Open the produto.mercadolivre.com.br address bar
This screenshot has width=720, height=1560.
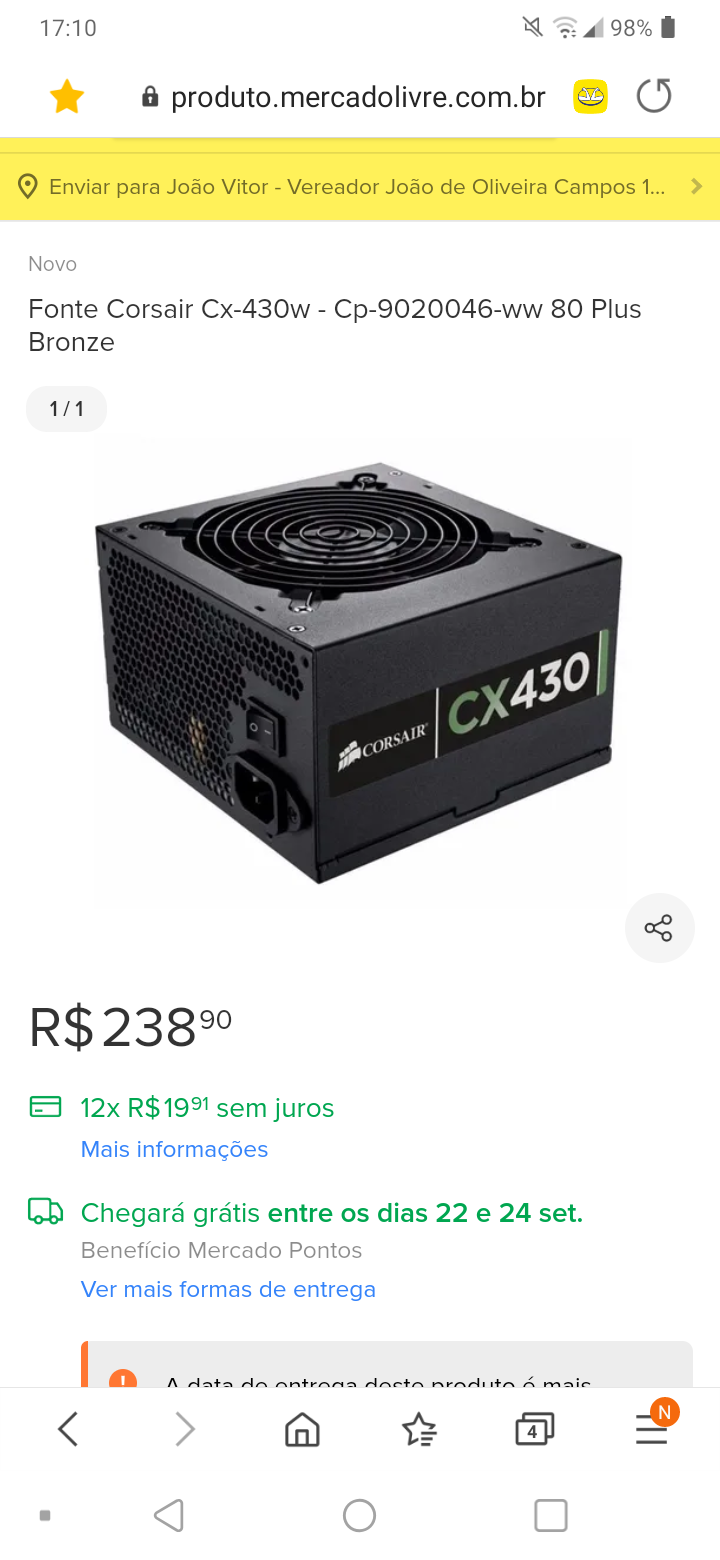tap(344, 97)
